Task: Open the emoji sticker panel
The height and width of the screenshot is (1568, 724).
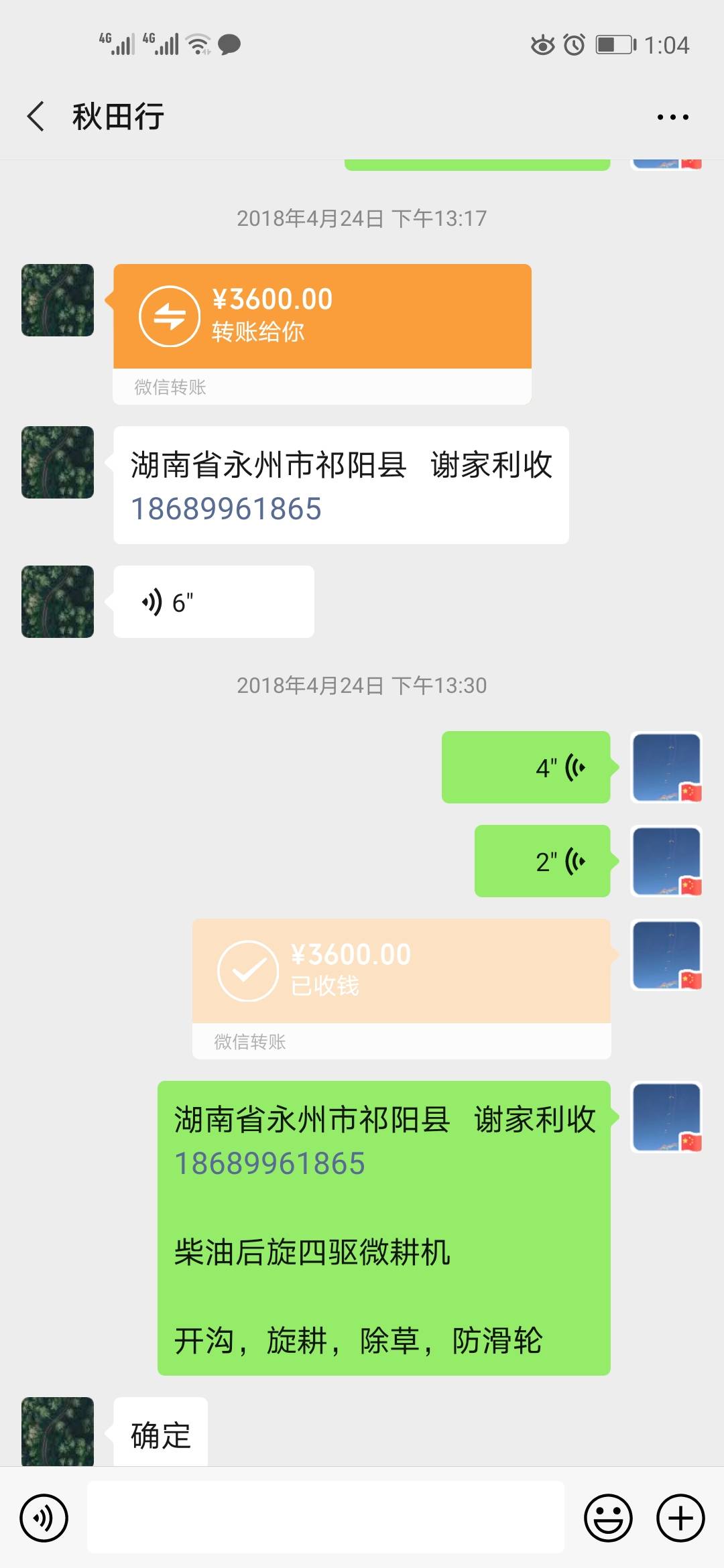Action: pyautogui.click(x=608, y=1518)
